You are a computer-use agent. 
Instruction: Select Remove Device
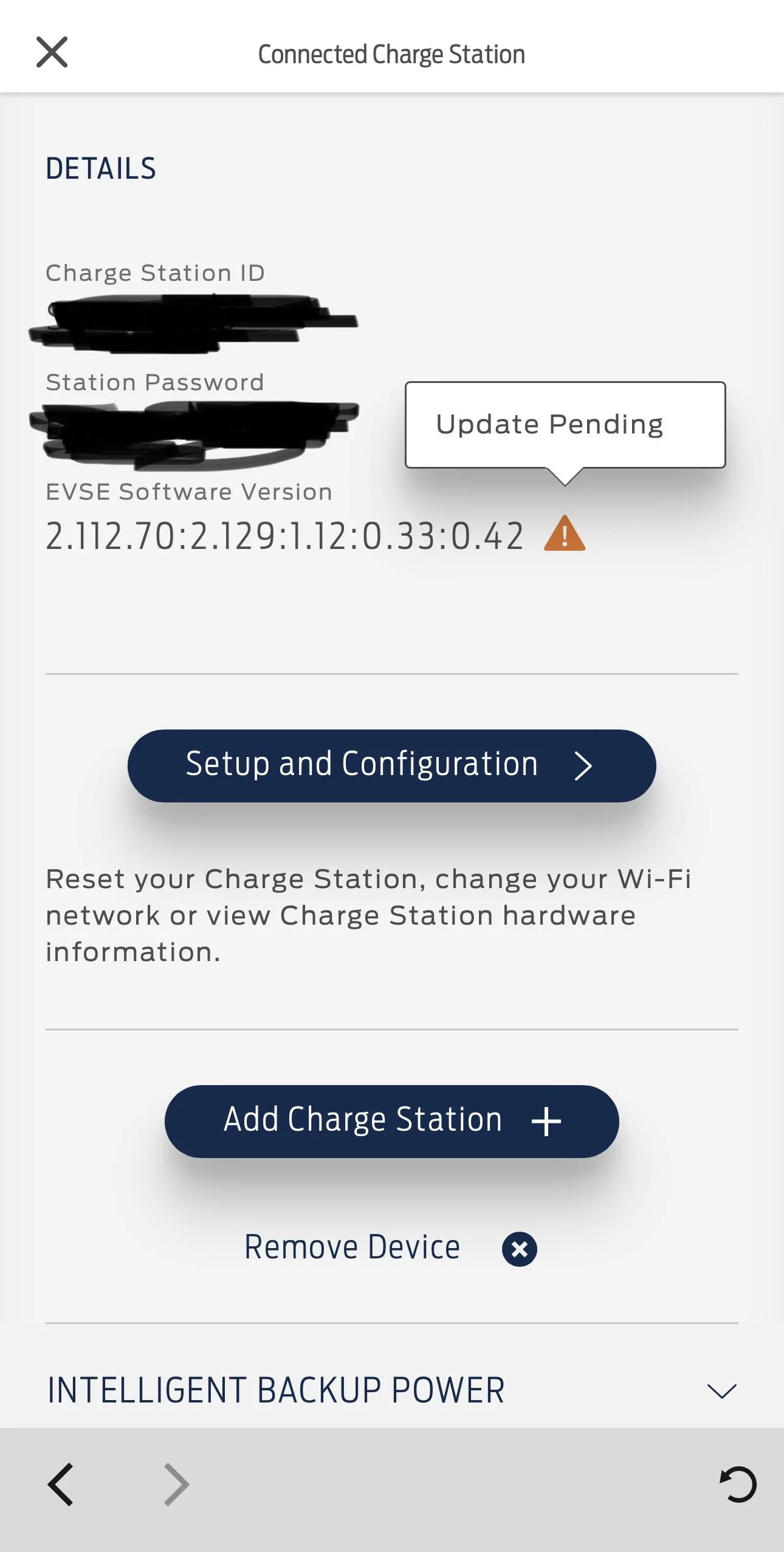click(x=389, y=1248)
